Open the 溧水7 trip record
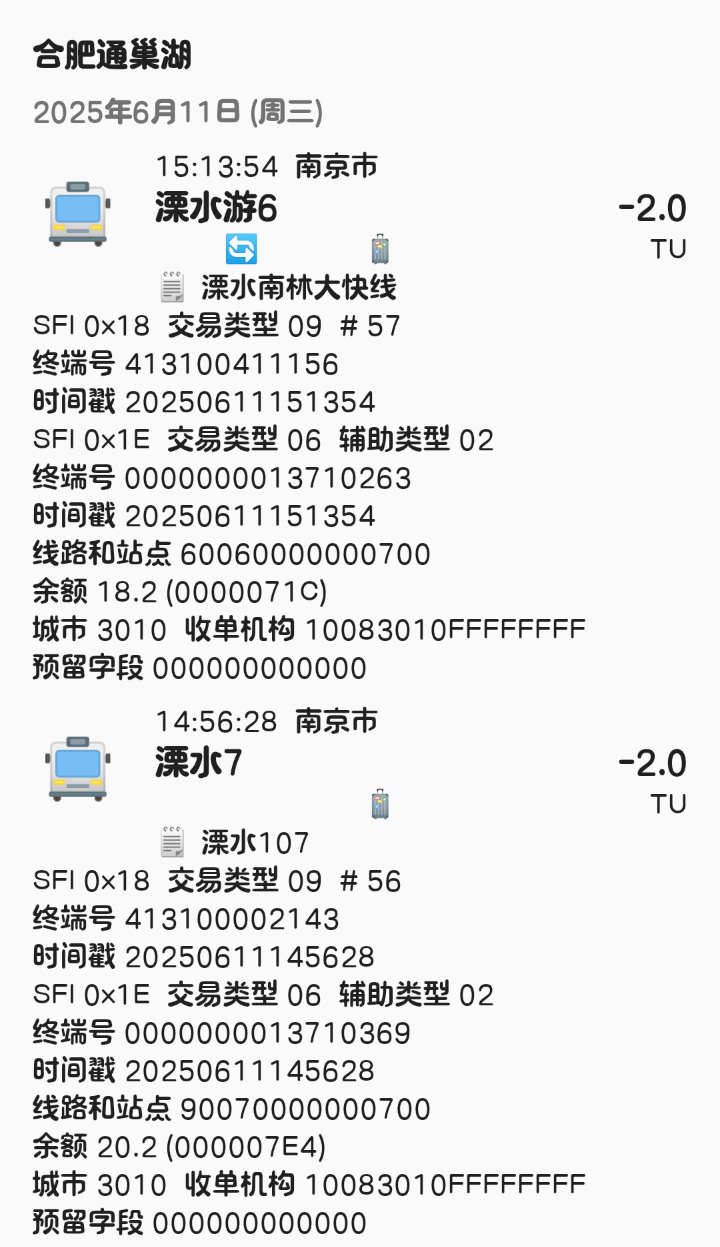This screenshot has width=720, height=1247. (x=199, y=764)
